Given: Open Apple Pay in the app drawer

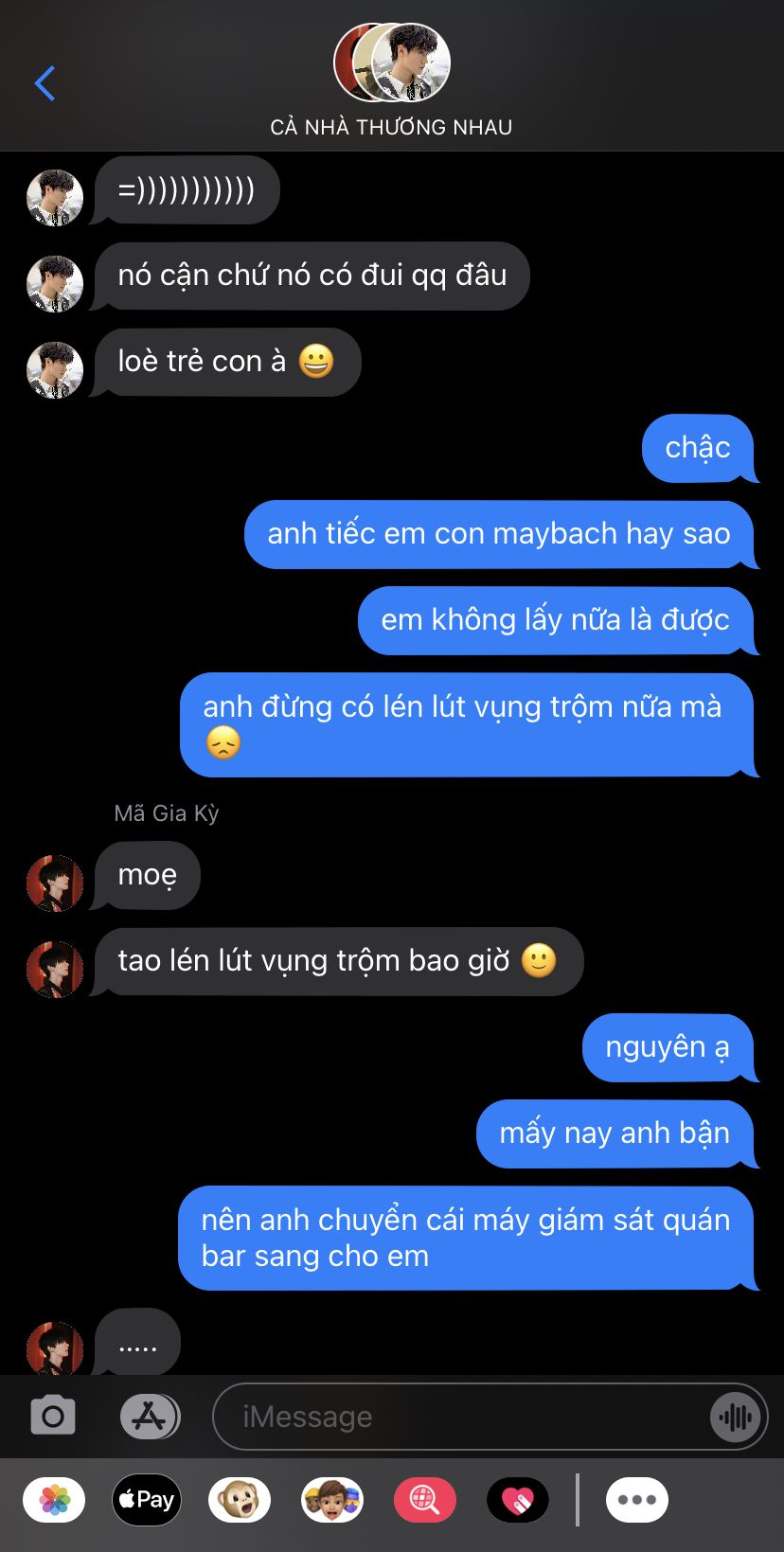Looking at the screenshot, I should [x=147, y=1500].
